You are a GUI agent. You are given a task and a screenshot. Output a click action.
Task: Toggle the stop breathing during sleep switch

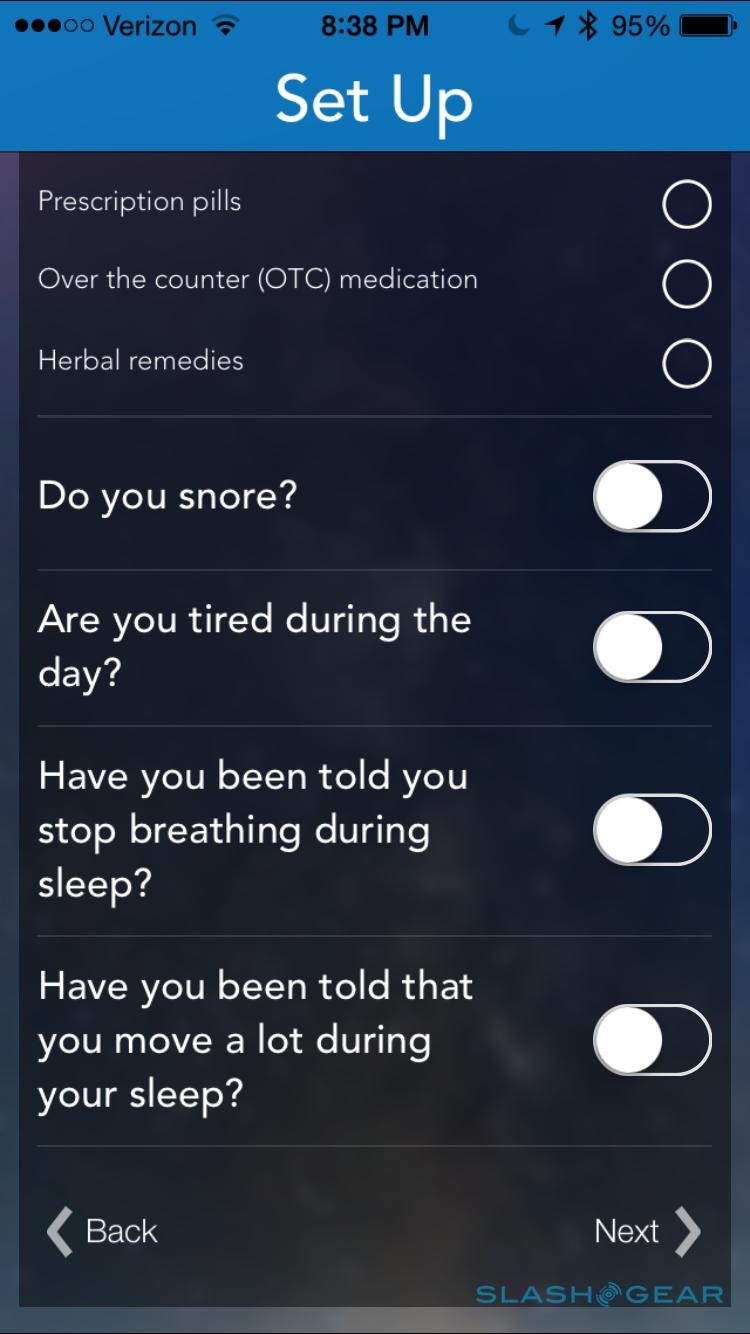coord(652,830)
